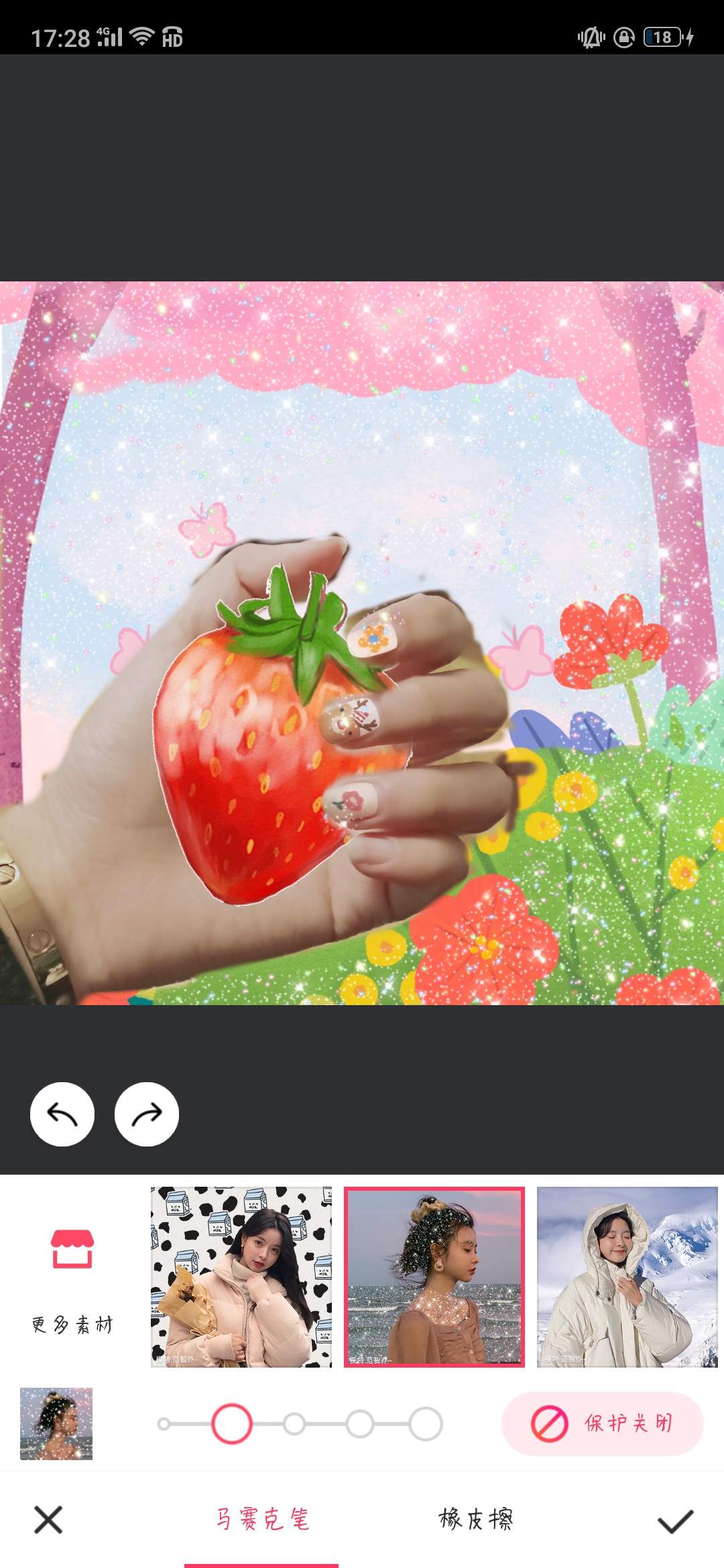Undo the last mosaic stroke
This screenshot has height=1568, width=724.
[62, 1114]
